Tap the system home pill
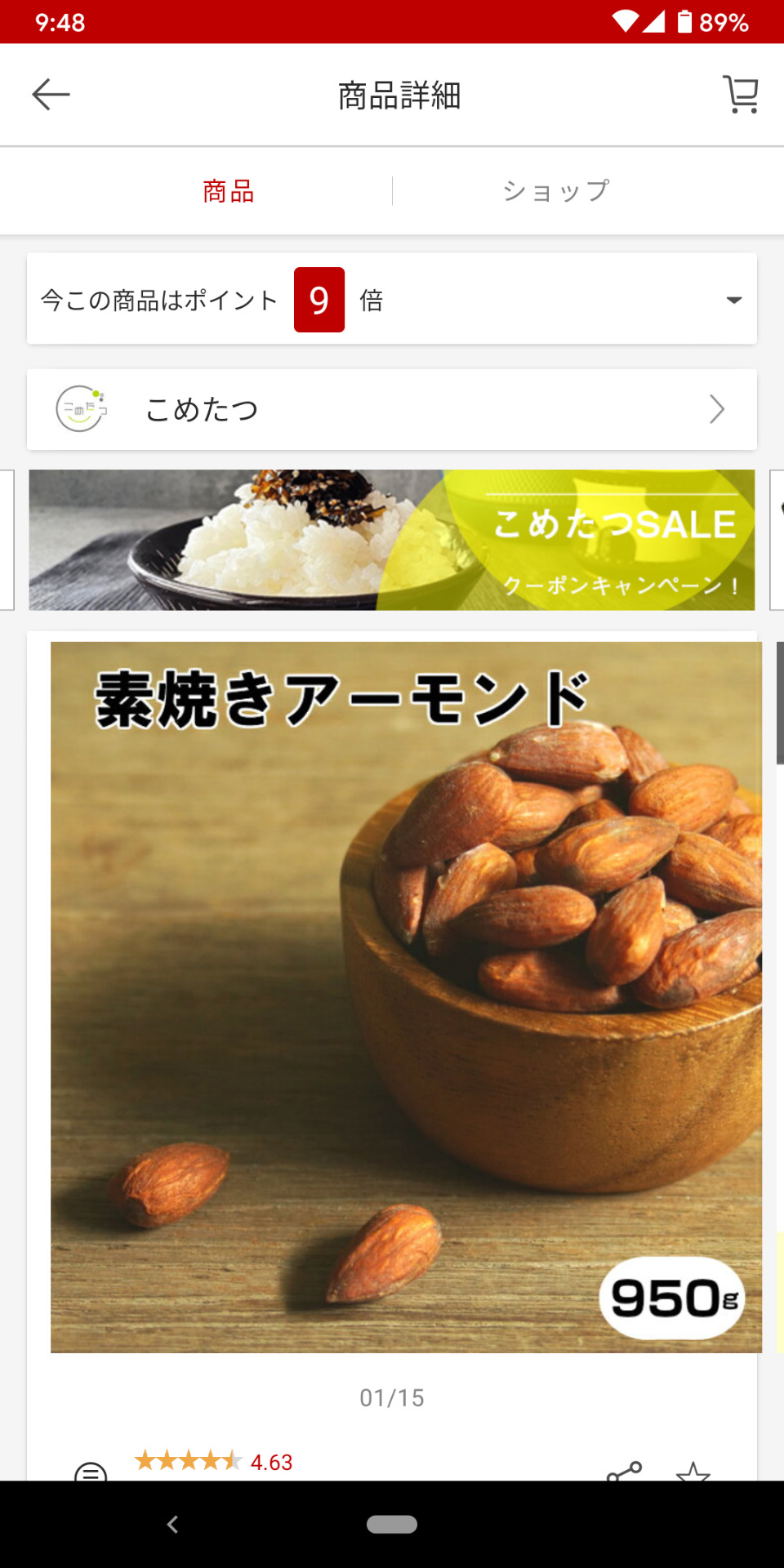Image resolution: width=784 pixels, height=1568 pixels. [392, 1524]
